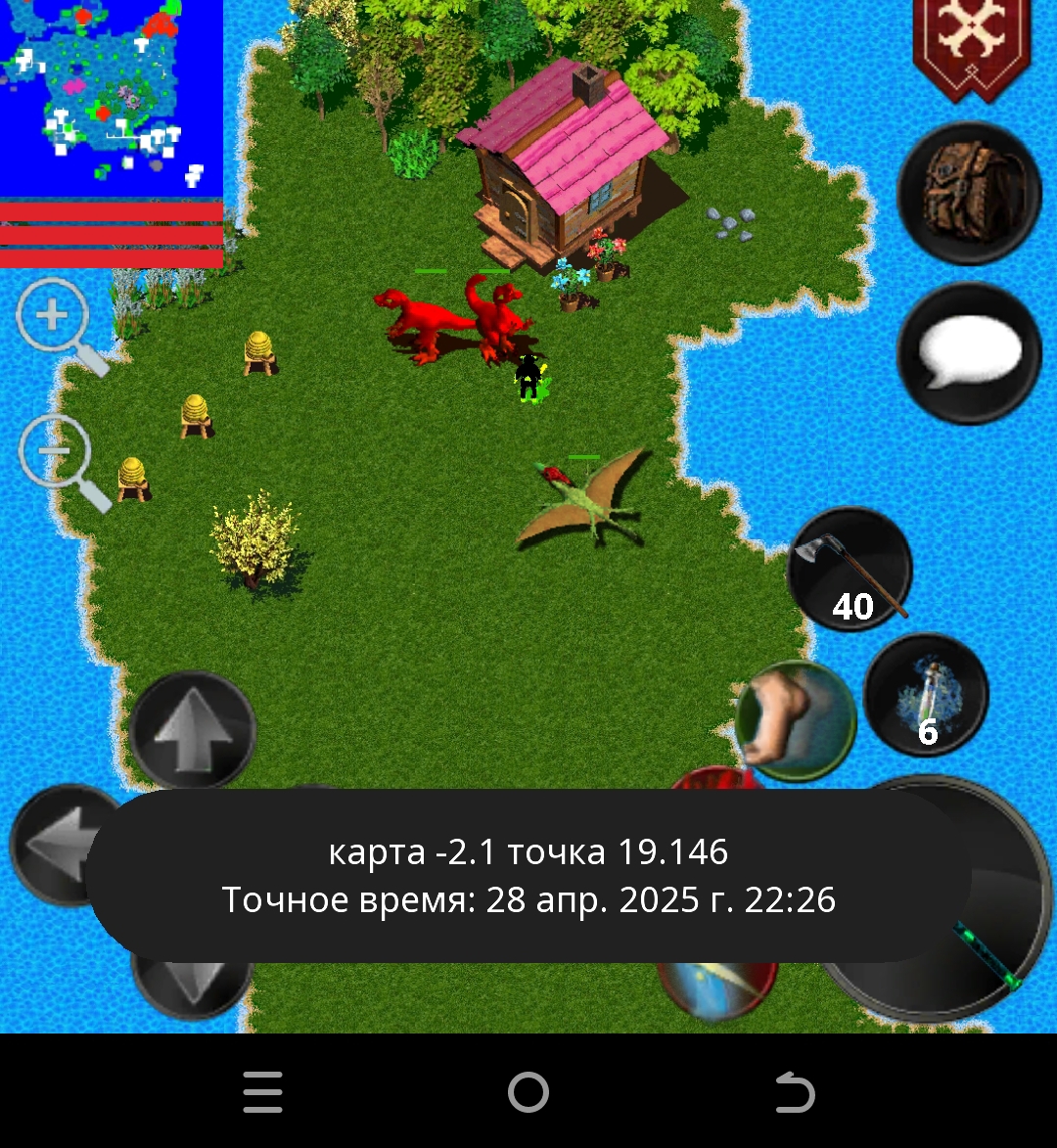Use the potion slot with 6

(x=926, y=694)
